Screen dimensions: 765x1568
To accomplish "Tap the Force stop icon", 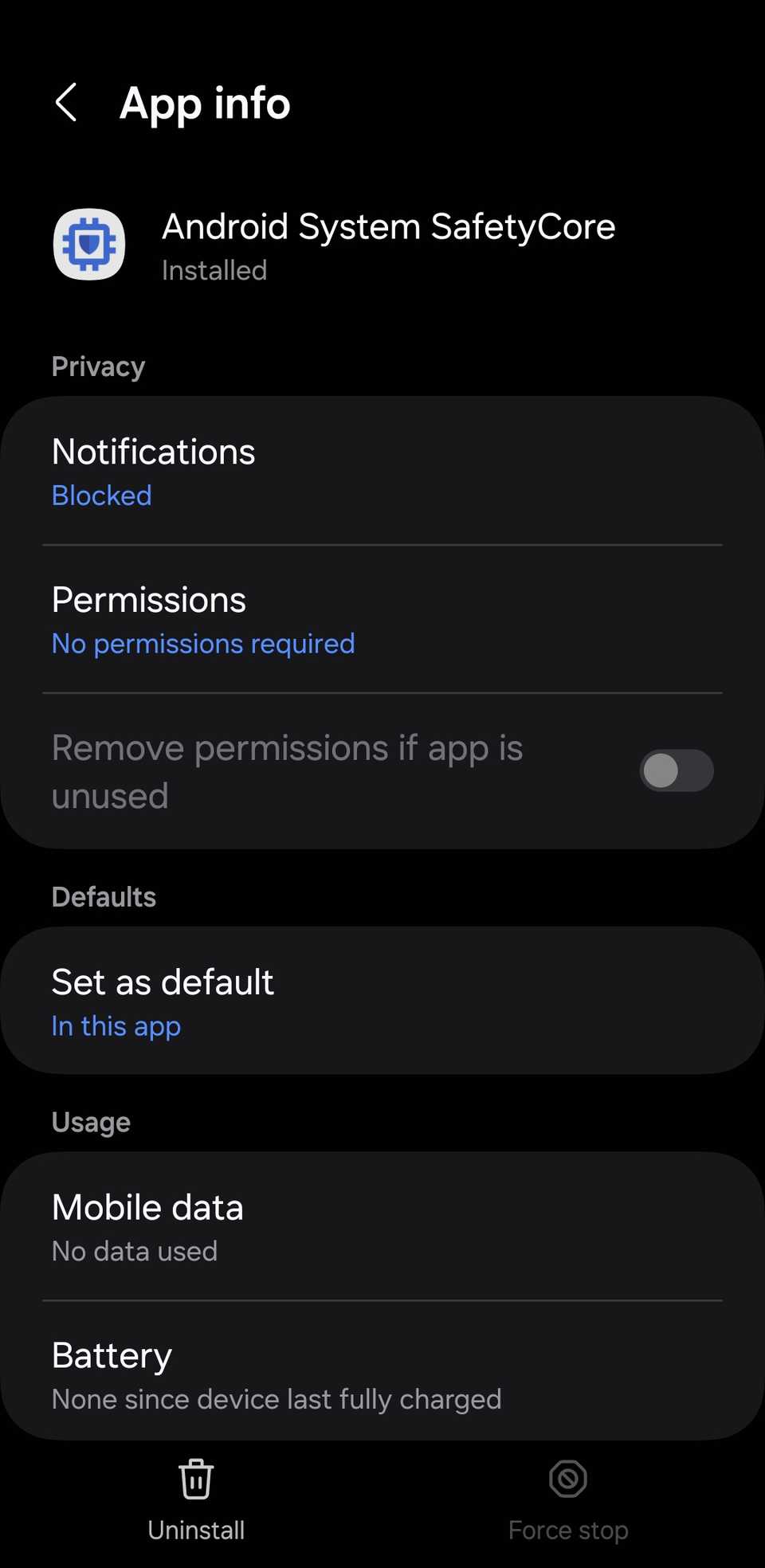I will tap(567, 1479).
